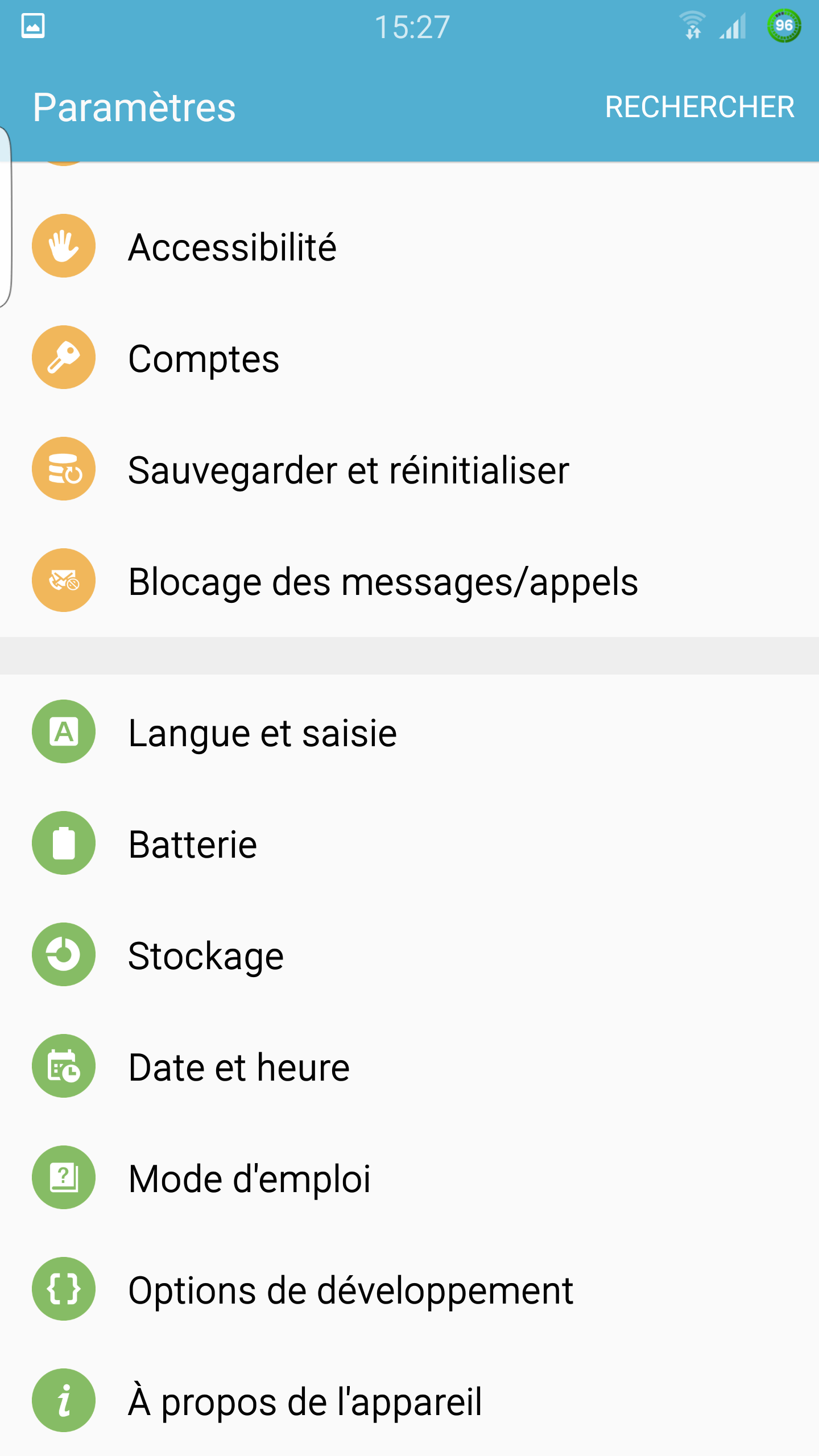Open À propos de l'appareil
This screenshot has height=1456, width=819.
click(x=305, y=1401)
